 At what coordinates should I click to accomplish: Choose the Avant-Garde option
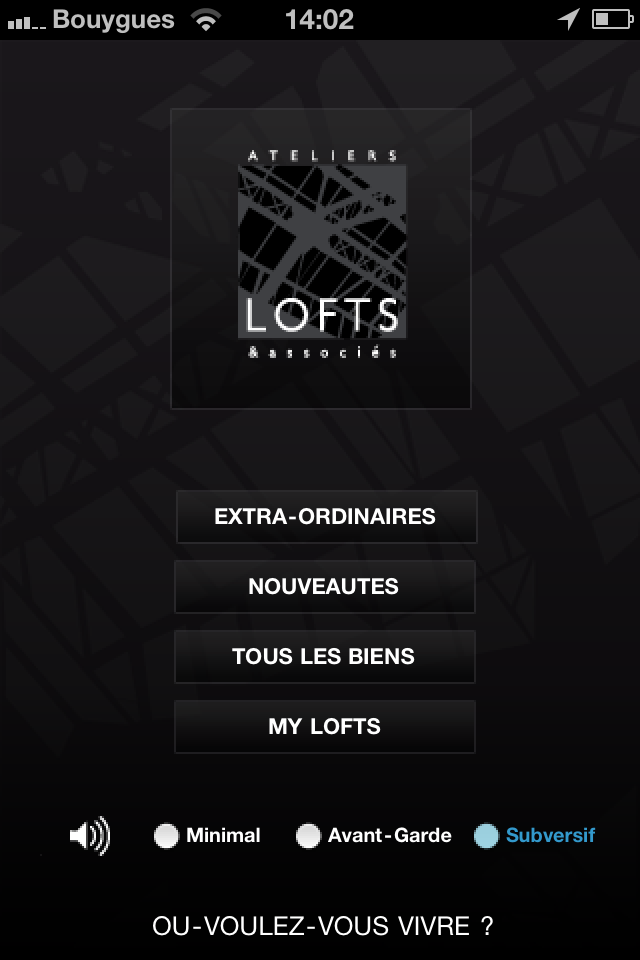pos(309,836)
